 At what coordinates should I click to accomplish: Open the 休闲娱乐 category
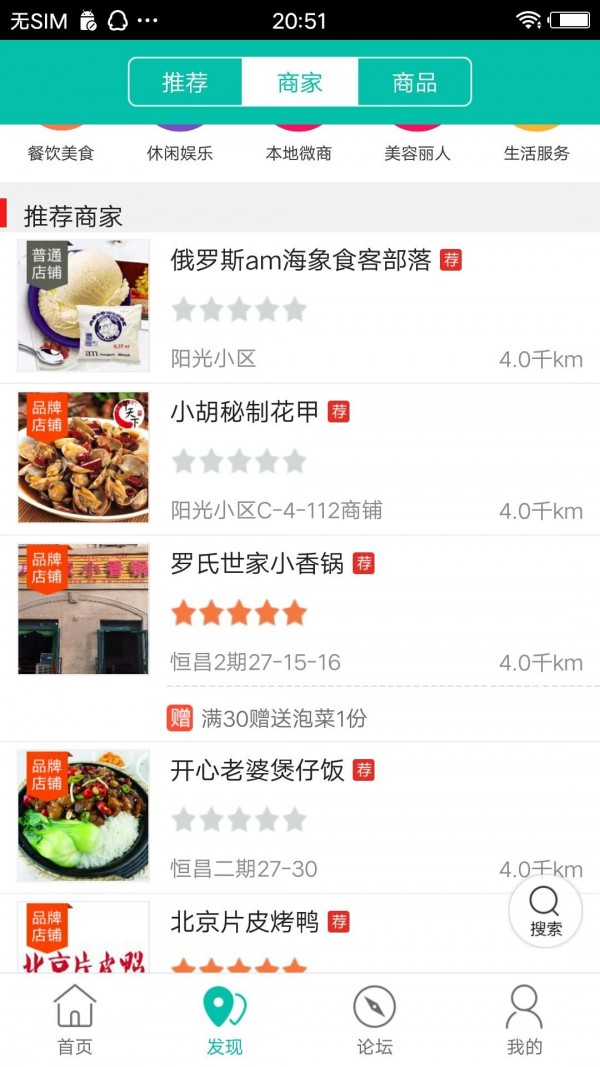click(x=180, y=148)
